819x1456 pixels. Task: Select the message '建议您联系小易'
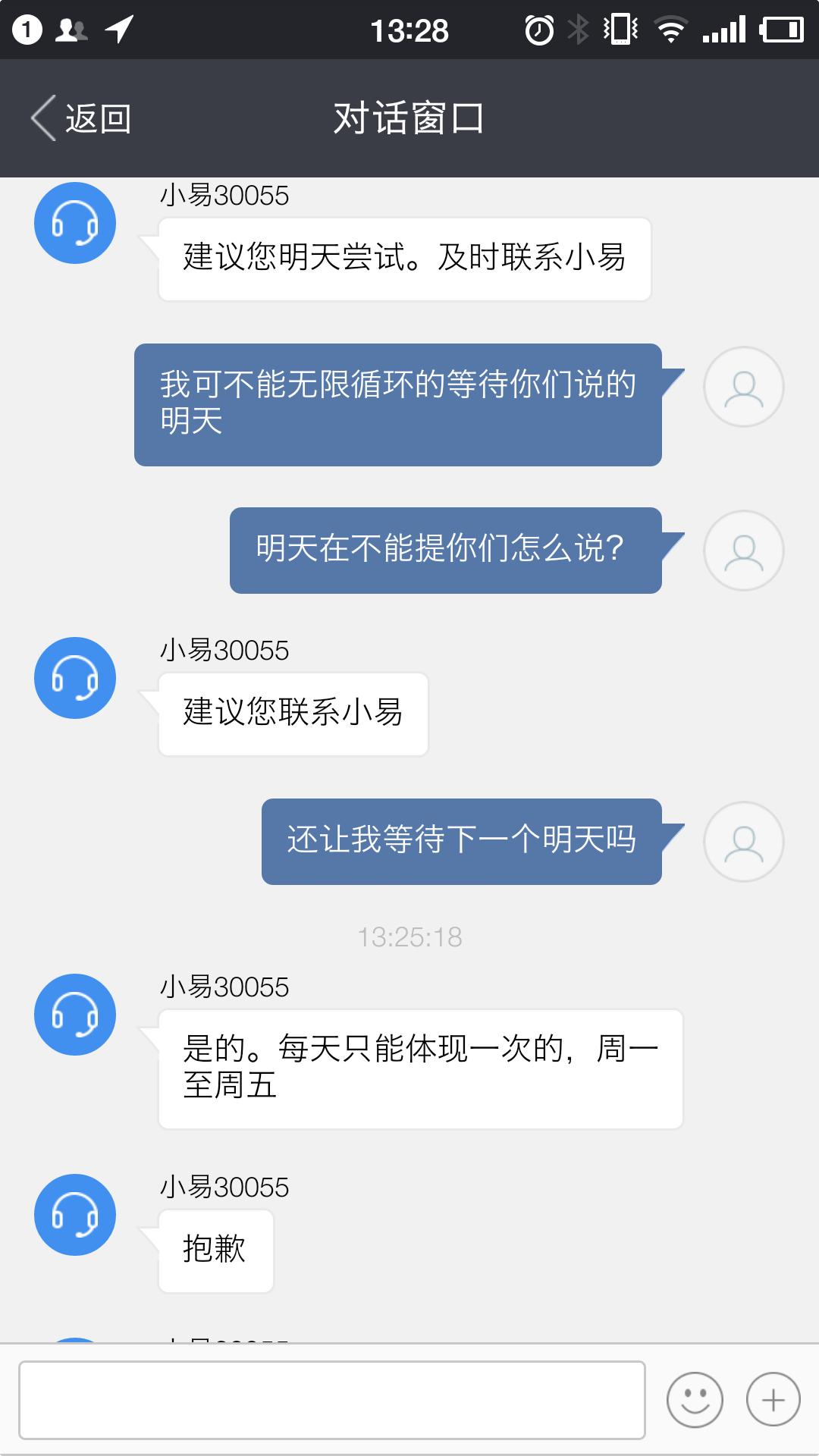[293, 713]
